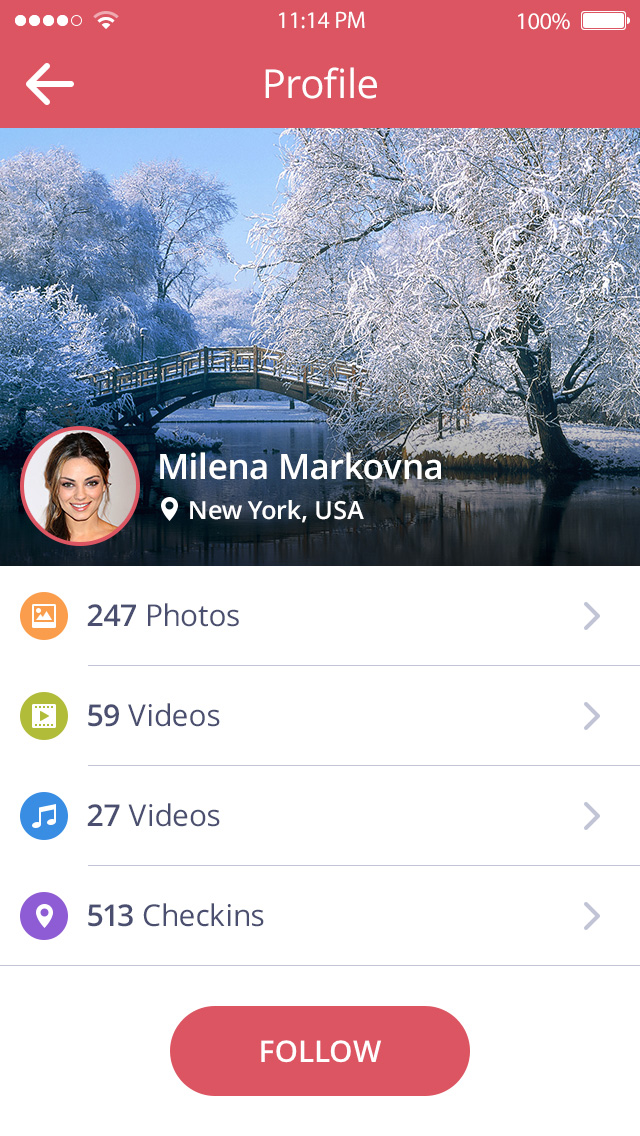Open the 59 Videos row

(320, 716)
